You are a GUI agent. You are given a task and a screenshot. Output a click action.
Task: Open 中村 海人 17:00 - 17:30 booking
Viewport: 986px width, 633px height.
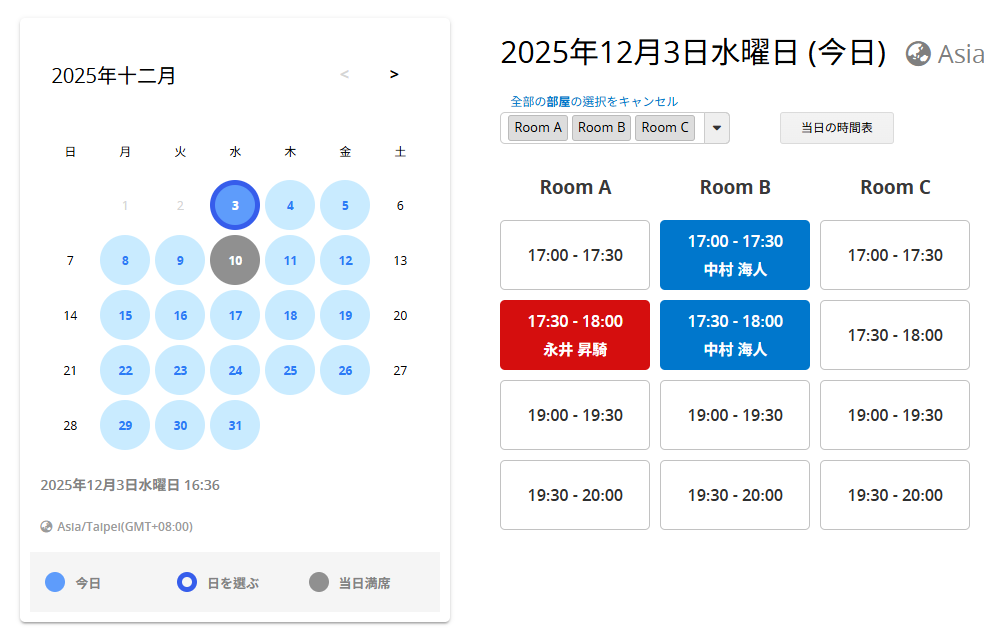(x=735, y=255)
